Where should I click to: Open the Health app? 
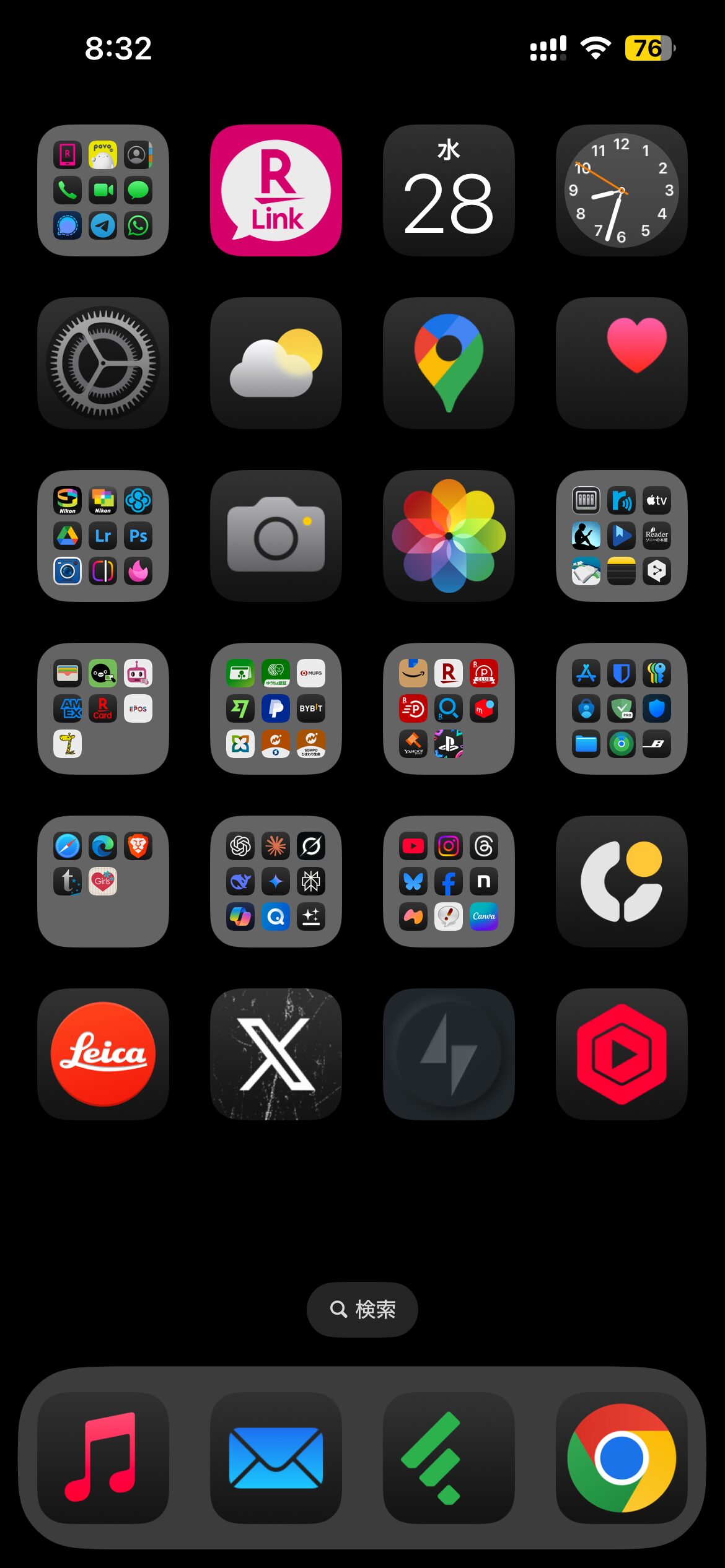[x=622, y=363]
